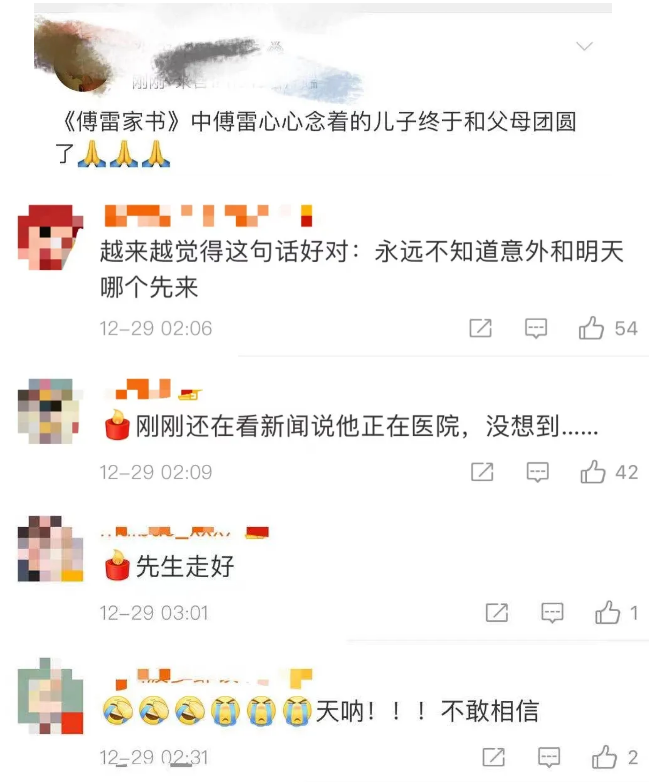649x782 pixels.
Task: Like the 先生走好 comment
Action: tap(607, 613)
